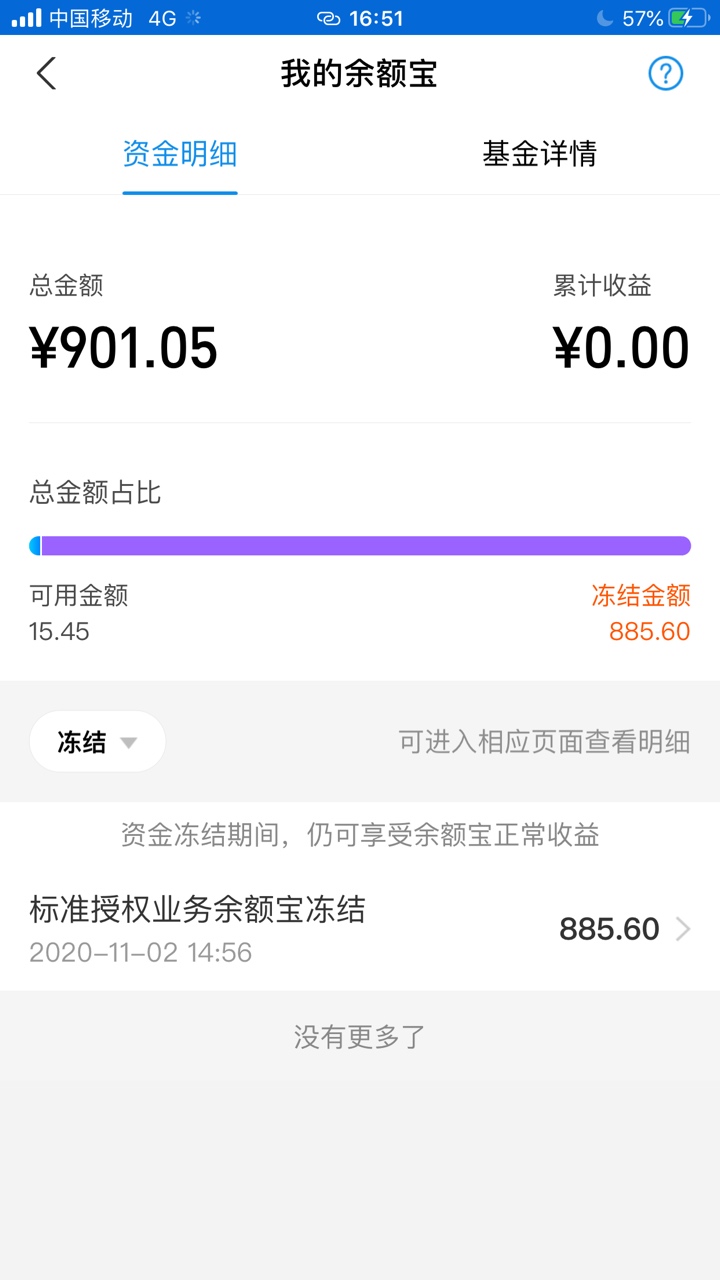This screenshot has height=1280, width=720.
Task: Switch to the 基金详情 tab
Action: (540, 154)
